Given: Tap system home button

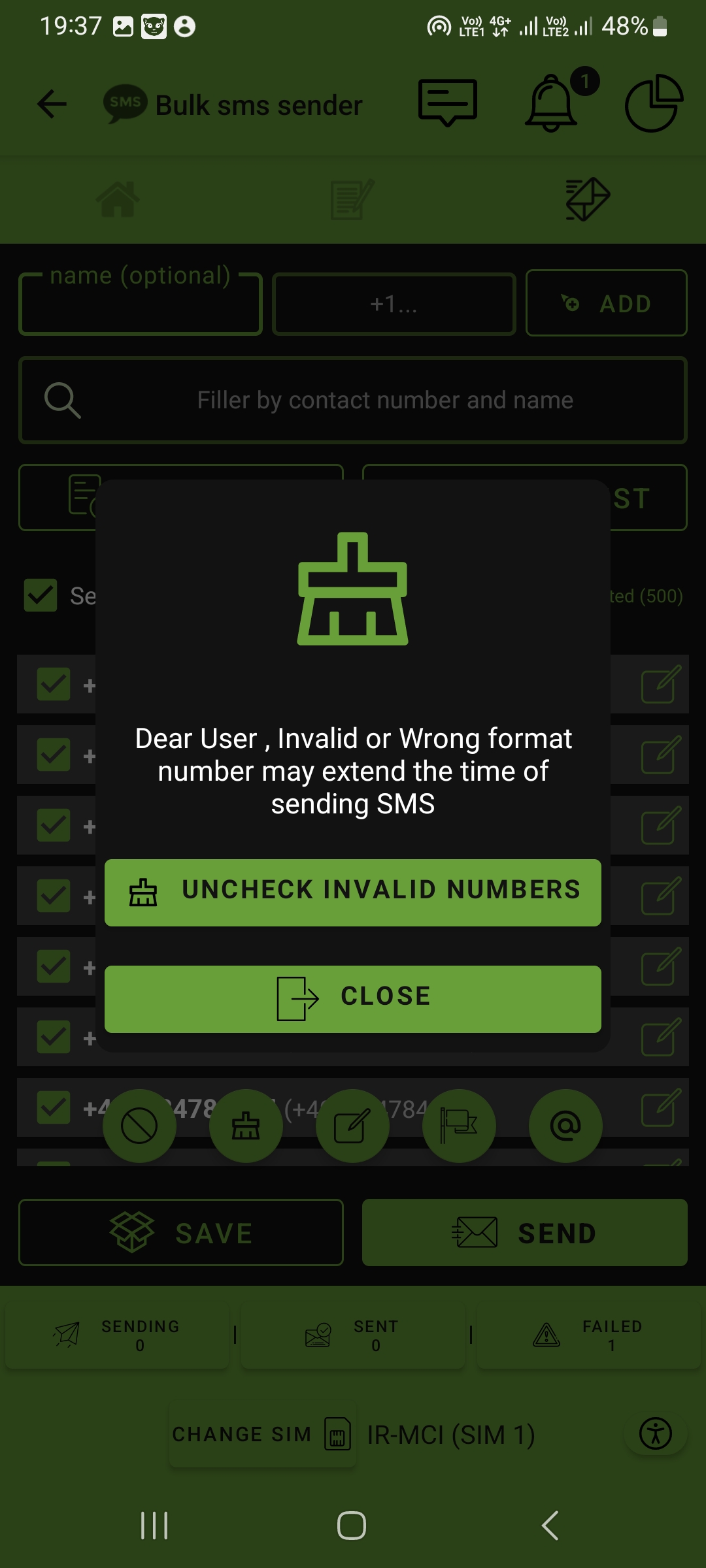Looking at the screenshot, I should click(x=352, y=1526).
